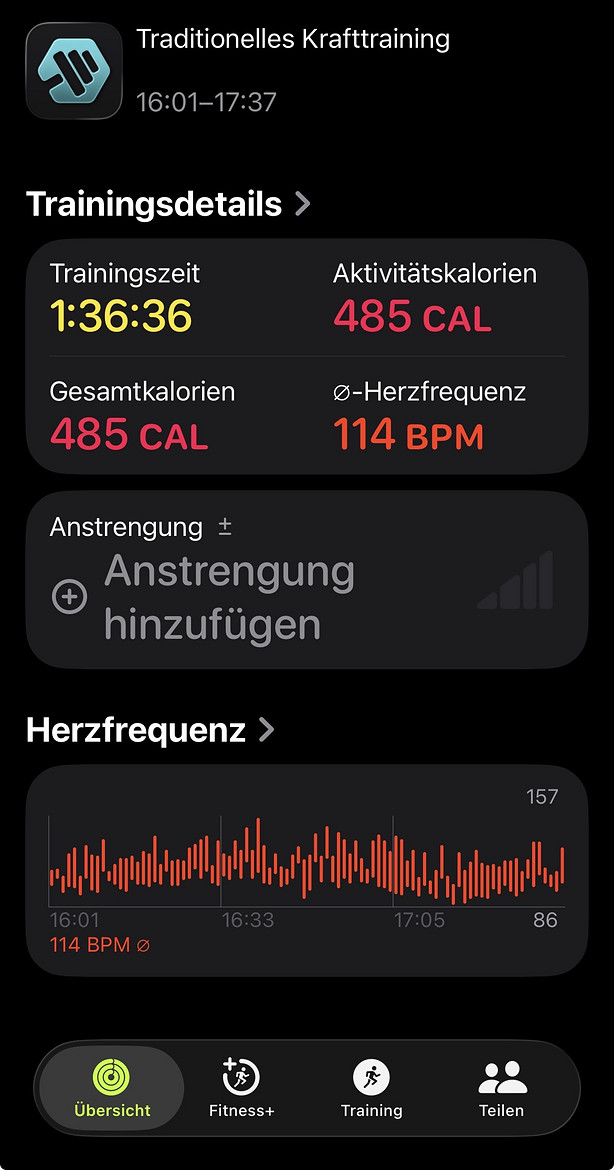Image resolution: width=614 pixels, height=1170 pixels.
Task: View the heart rate chart card
Action: click(x=306, y=870)
